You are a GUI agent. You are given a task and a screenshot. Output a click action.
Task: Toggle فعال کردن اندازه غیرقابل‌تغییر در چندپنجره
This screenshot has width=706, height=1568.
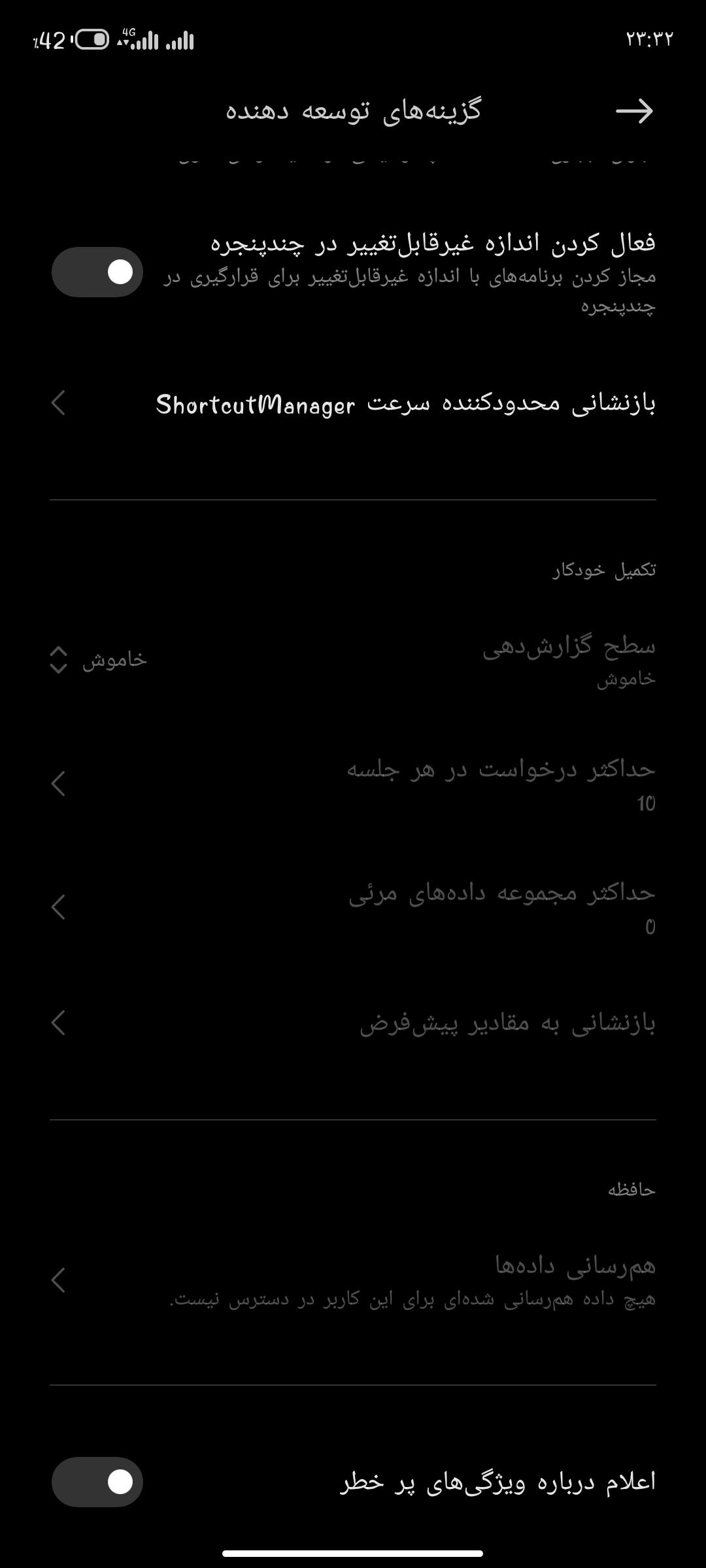point(97,272)
